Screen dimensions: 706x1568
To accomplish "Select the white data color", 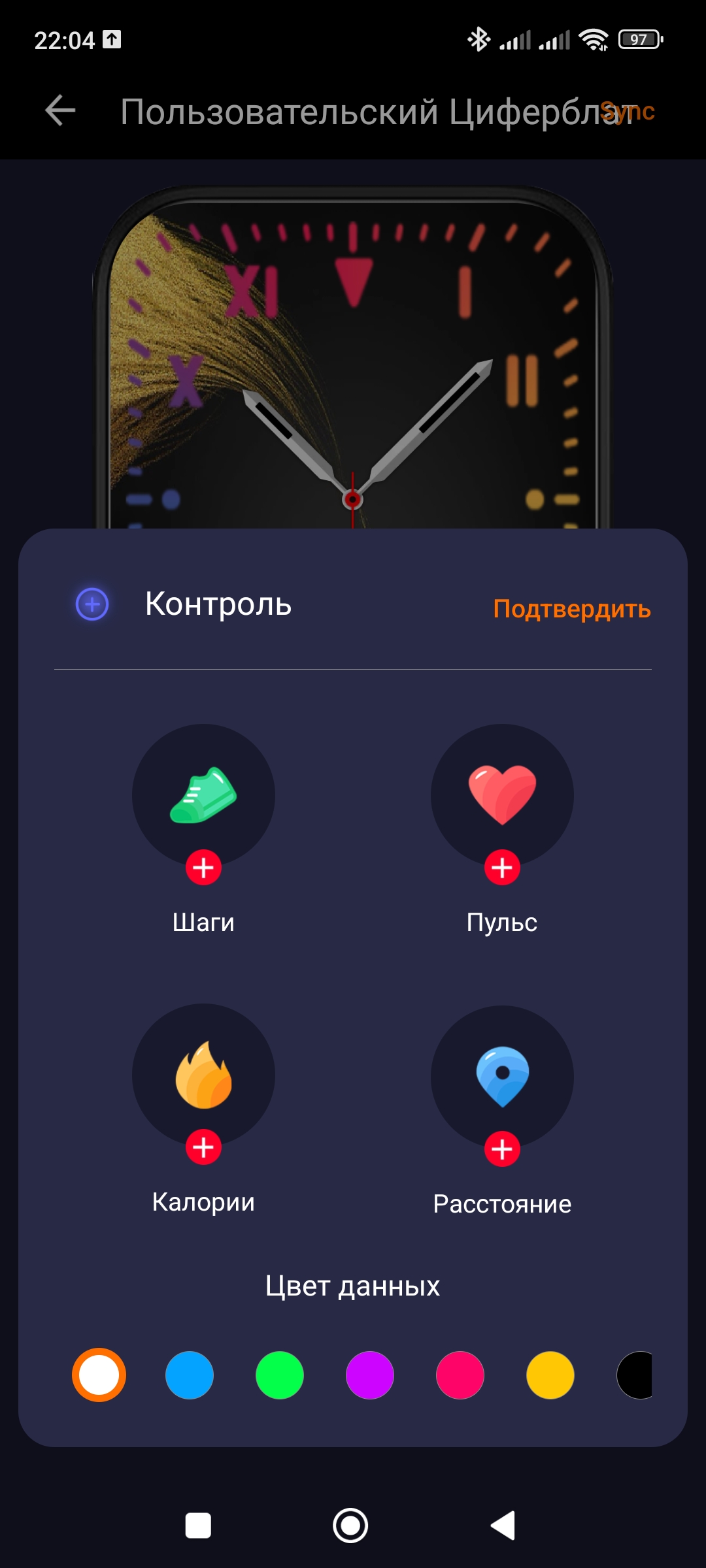I will (99, 1375).
